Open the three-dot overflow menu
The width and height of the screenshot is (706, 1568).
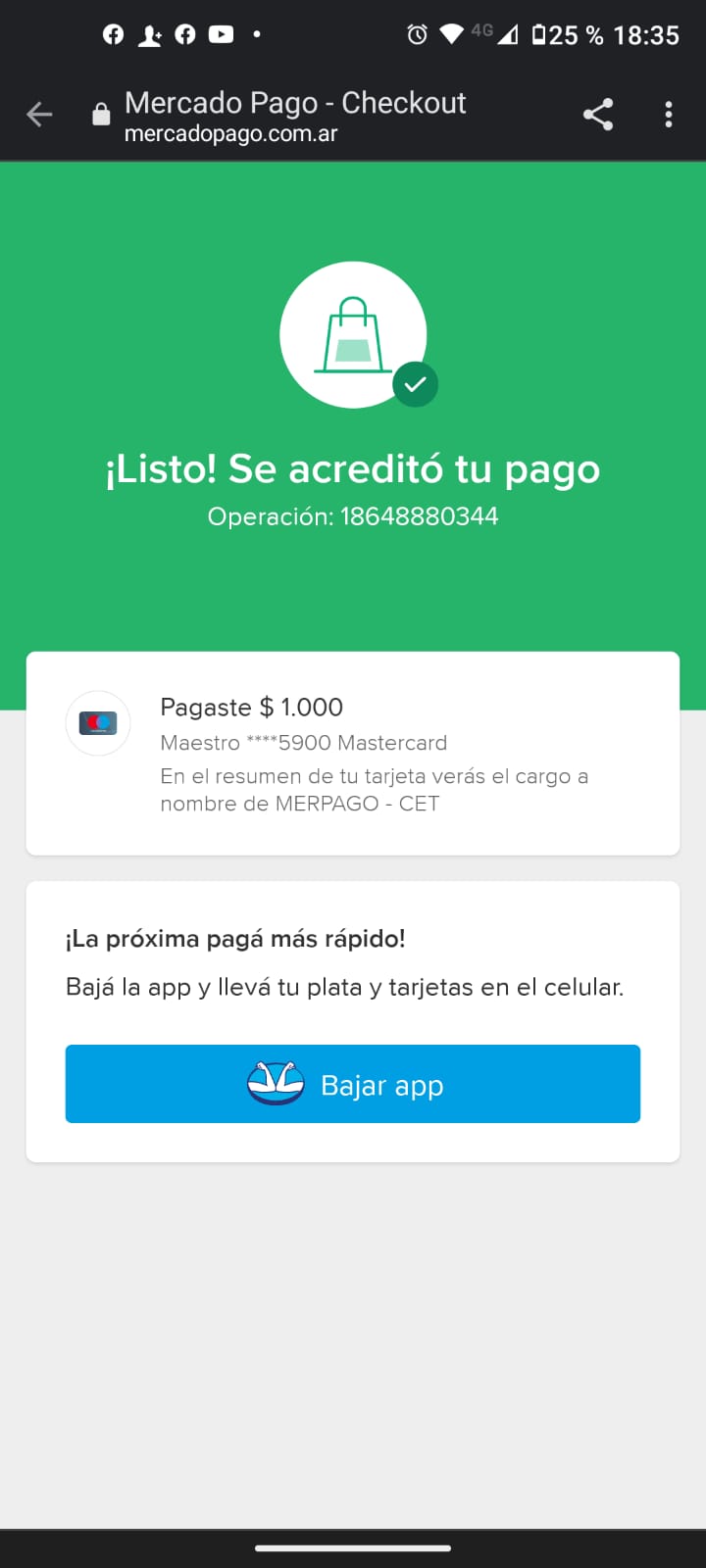[669, 115]
